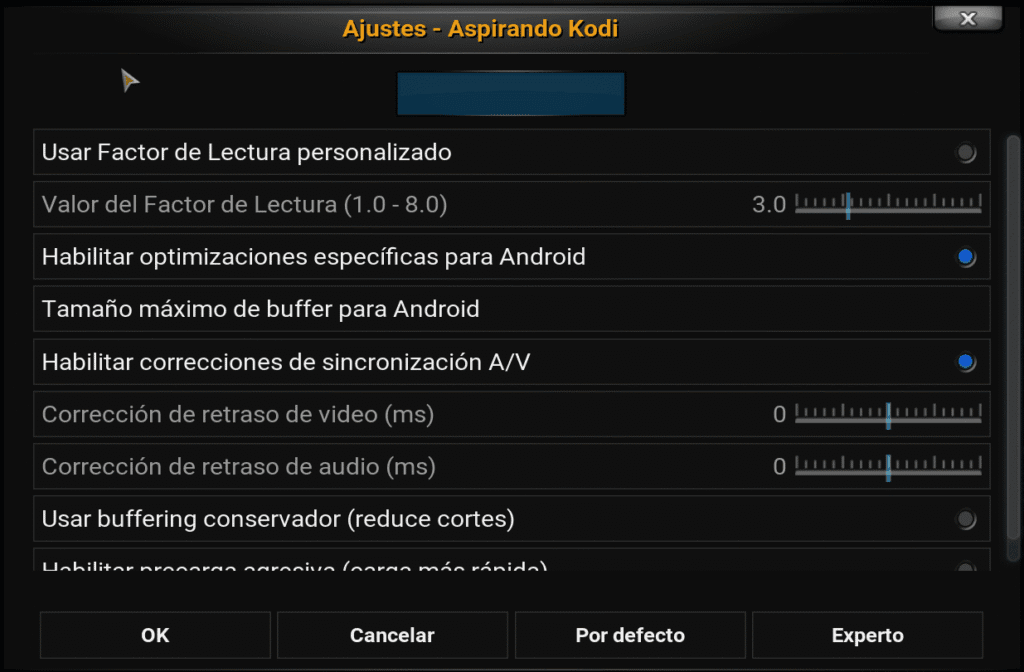
Task: Turn off correcciones de sincronización A/V
Action: coord(965,362)
